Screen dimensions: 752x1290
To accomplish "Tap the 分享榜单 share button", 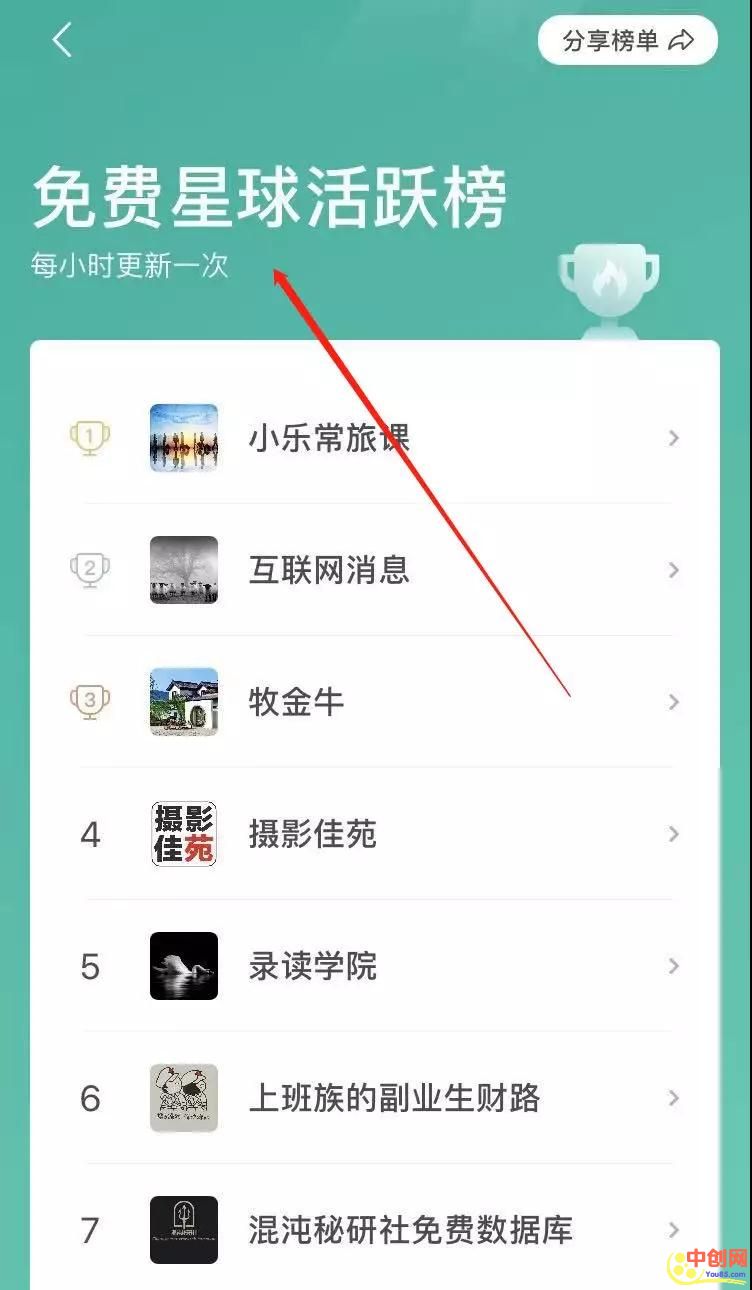I will point(627,41).
